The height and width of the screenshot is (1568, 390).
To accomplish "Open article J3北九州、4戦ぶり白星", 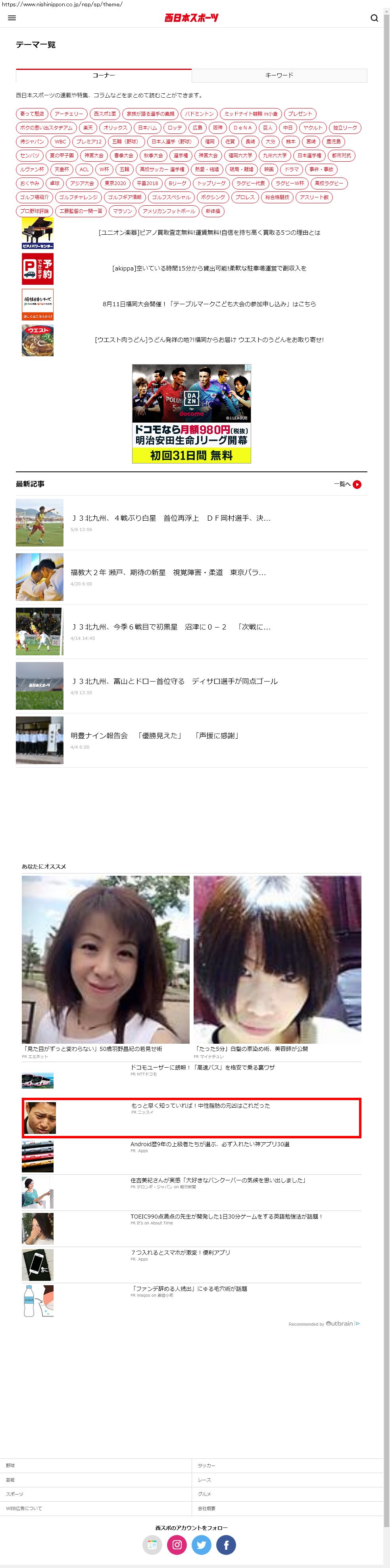I will (170, 518).
